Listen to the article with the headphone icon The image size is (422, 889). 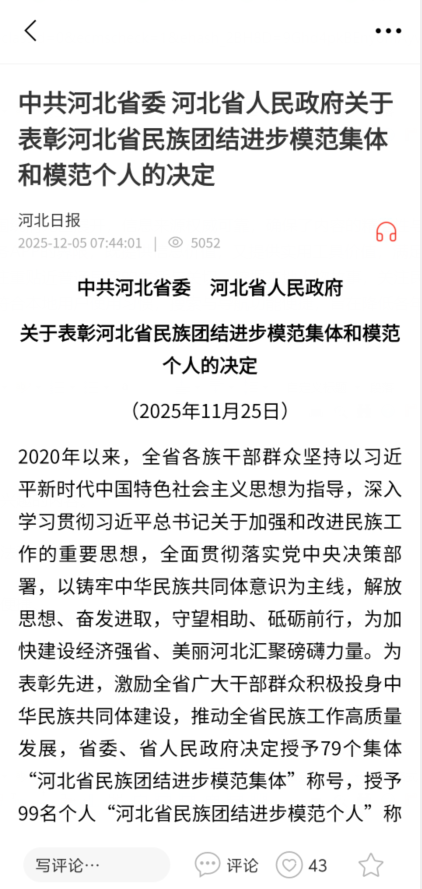coord(386,232)
